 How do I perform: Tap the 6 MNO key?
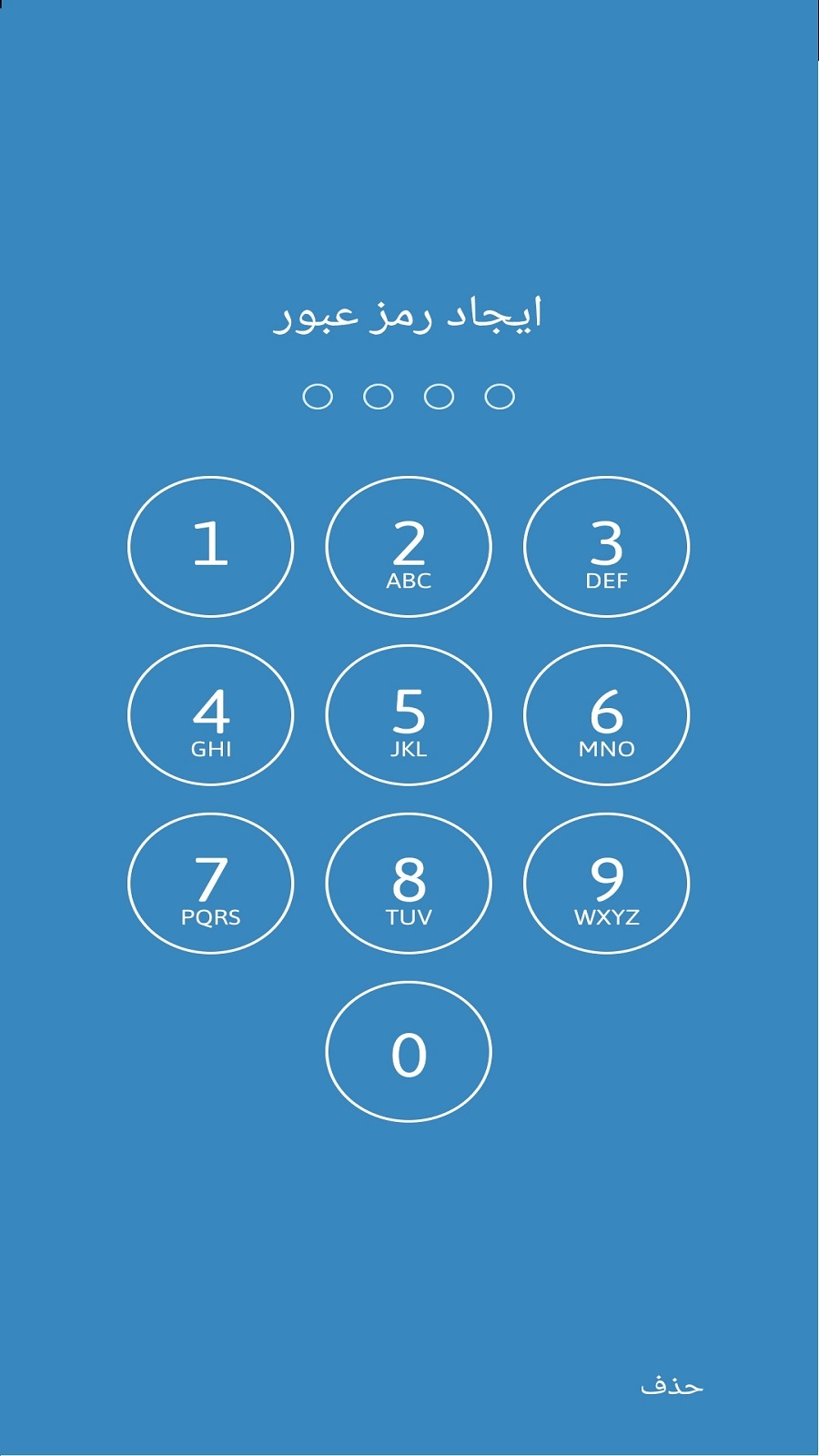tap(606, 714)
